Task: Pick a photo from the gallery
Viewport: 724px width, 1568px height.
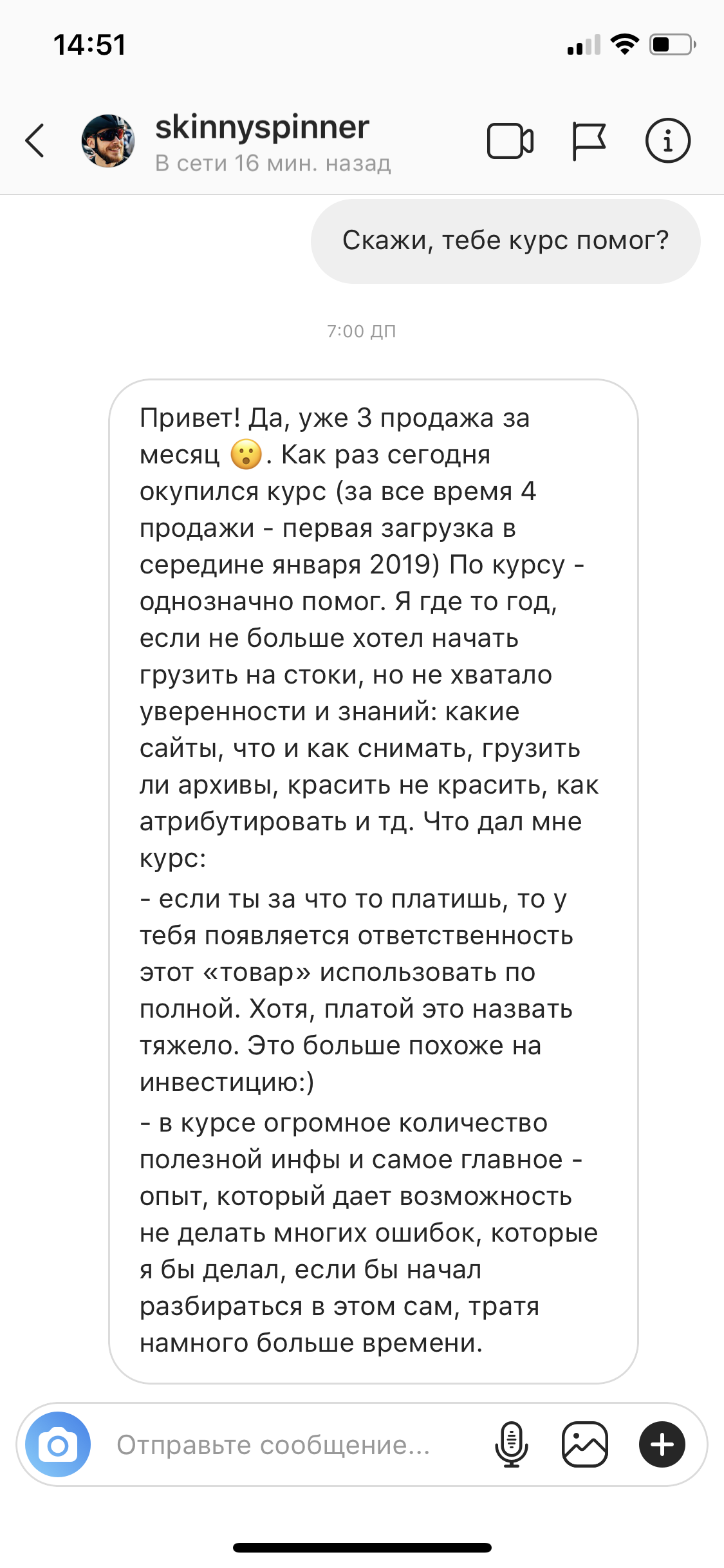Action: (585, 1444)
